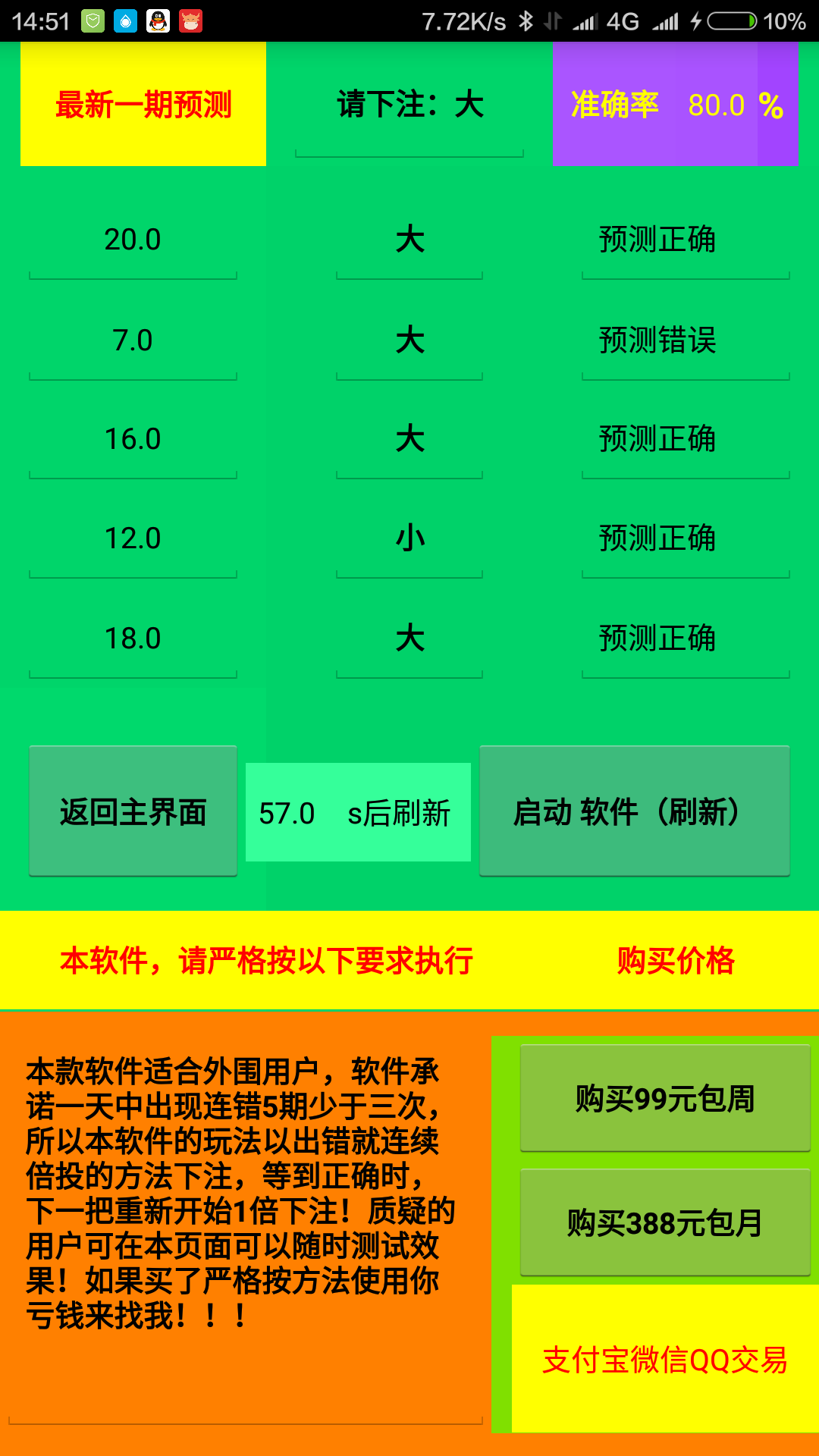This screenshot has width=819, height=1456.
Task: Start the software via 启动软件（刷新）
Action: pyautogui.click(x=634, y=811)
